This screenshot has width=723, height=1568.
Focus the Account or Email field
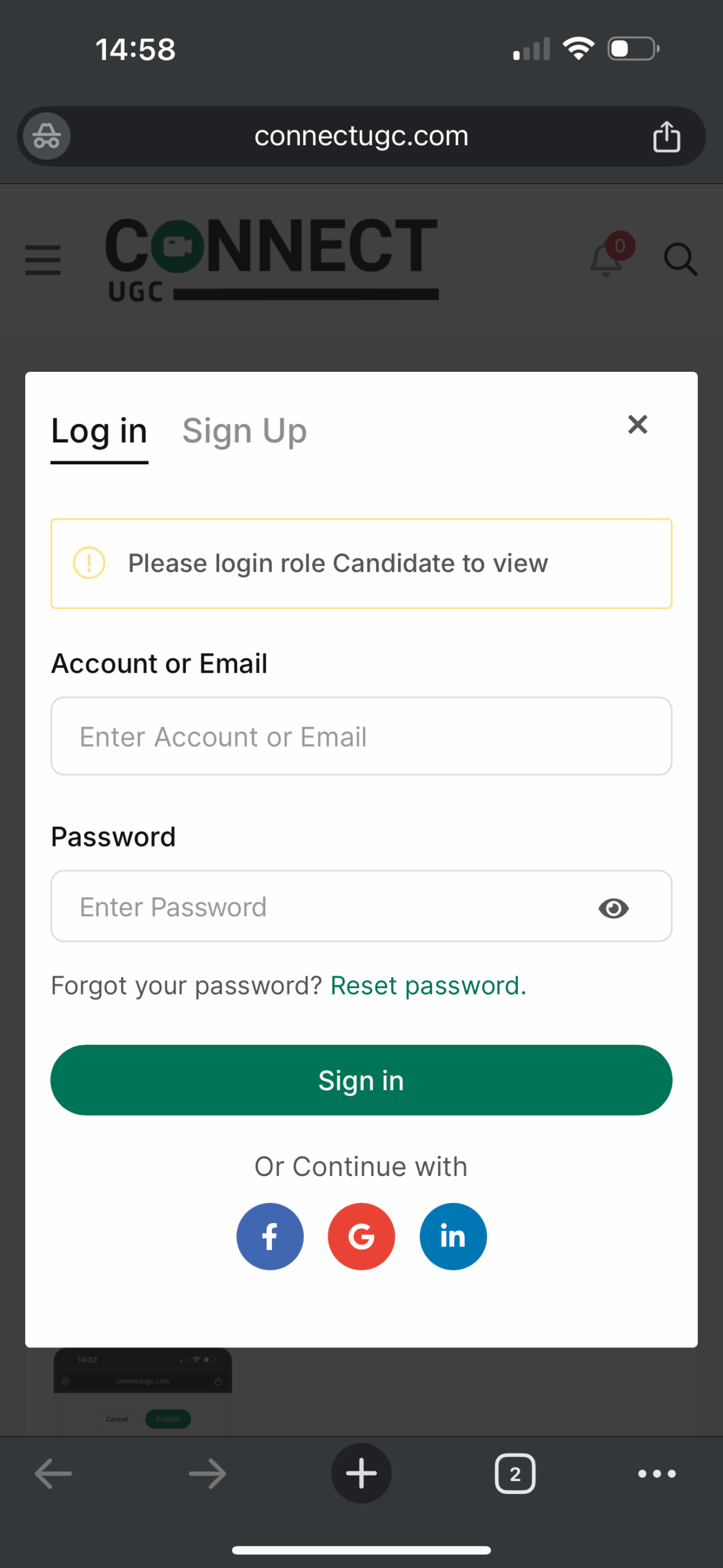pyautogui.click(x=361, y=736)
